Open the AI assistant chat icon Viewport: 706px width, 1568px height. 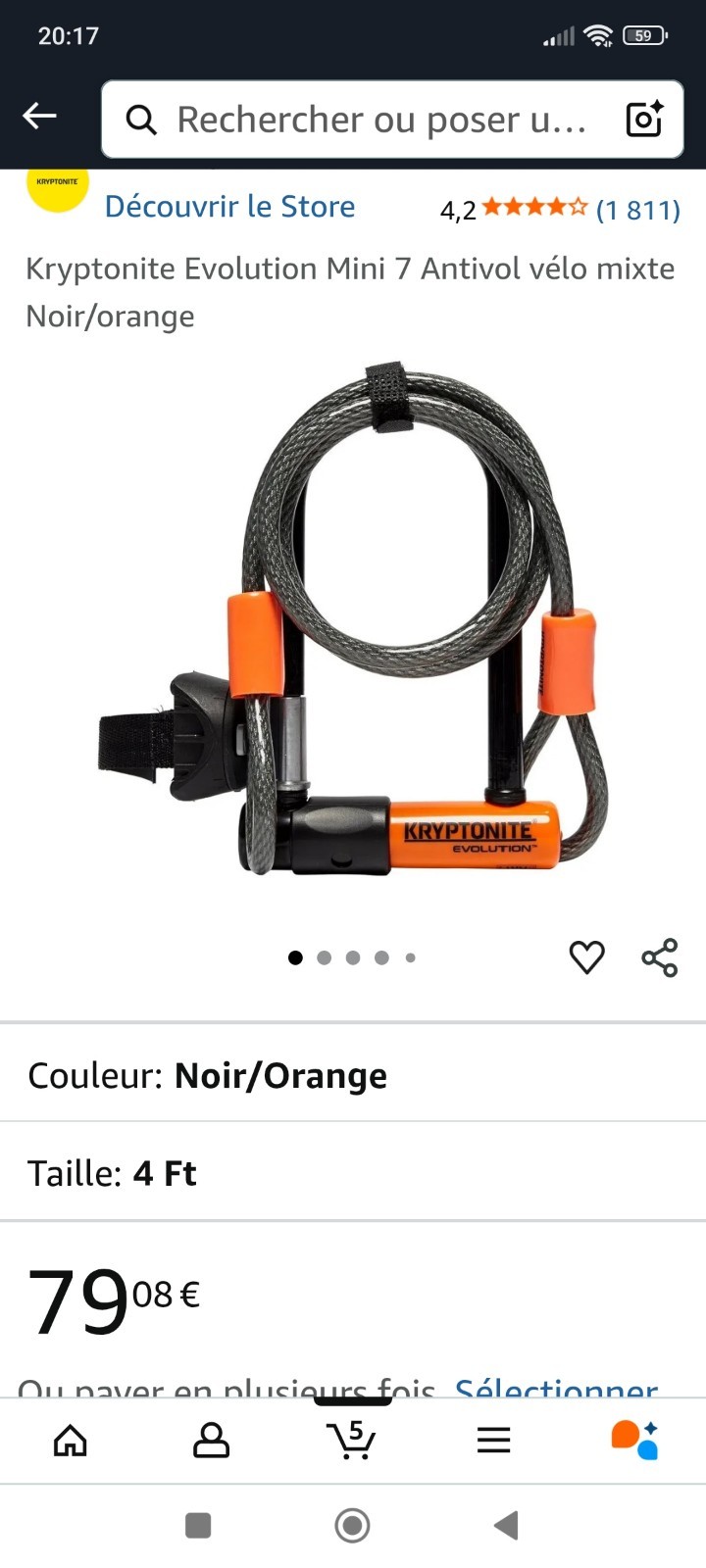click(x=634, y=1441)
